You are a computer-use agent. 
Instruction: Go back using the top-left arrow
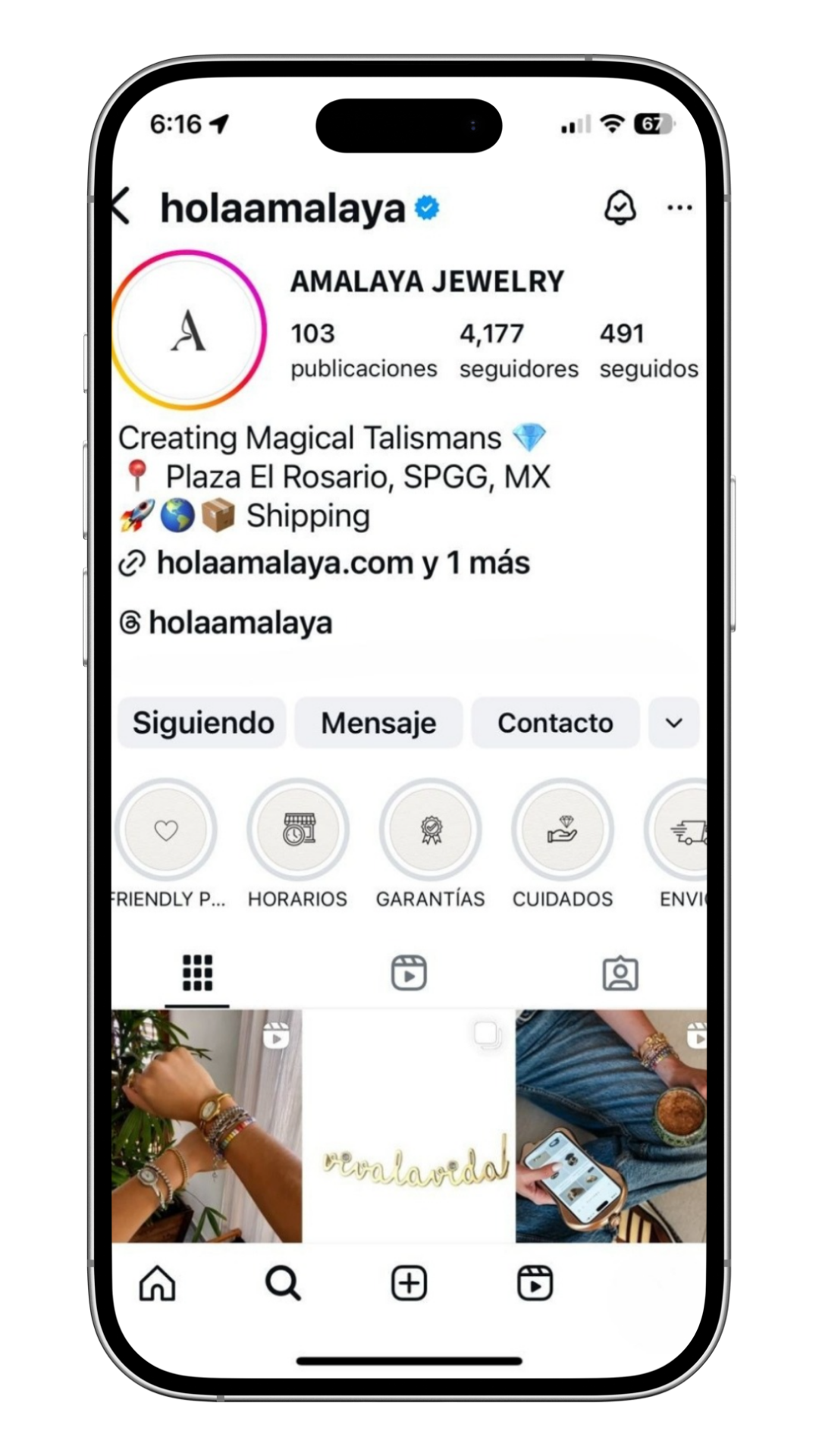121,206
